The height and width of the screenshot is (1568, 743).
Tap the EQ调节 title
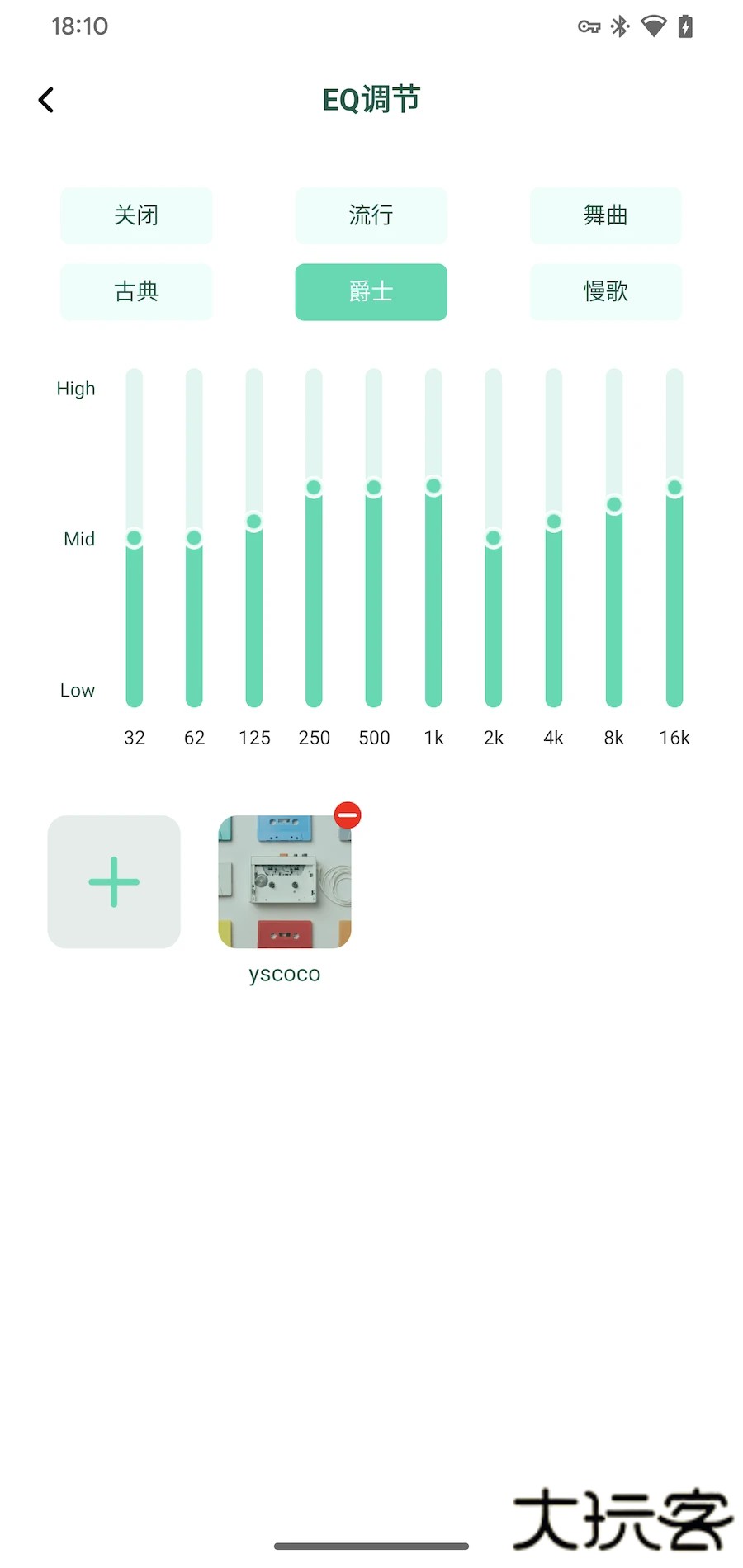point(371,99)
